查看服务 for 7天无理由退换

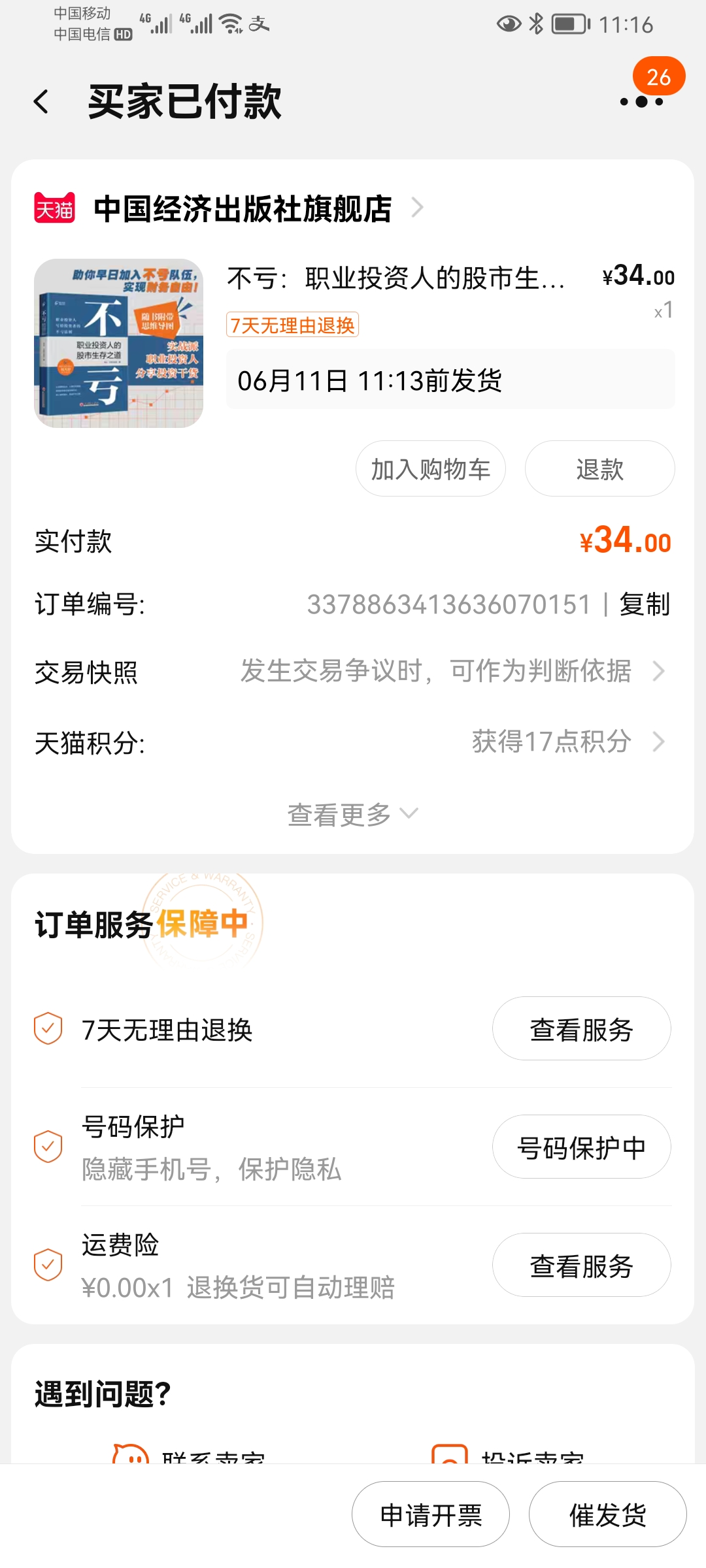click(x=581, y=1029)
